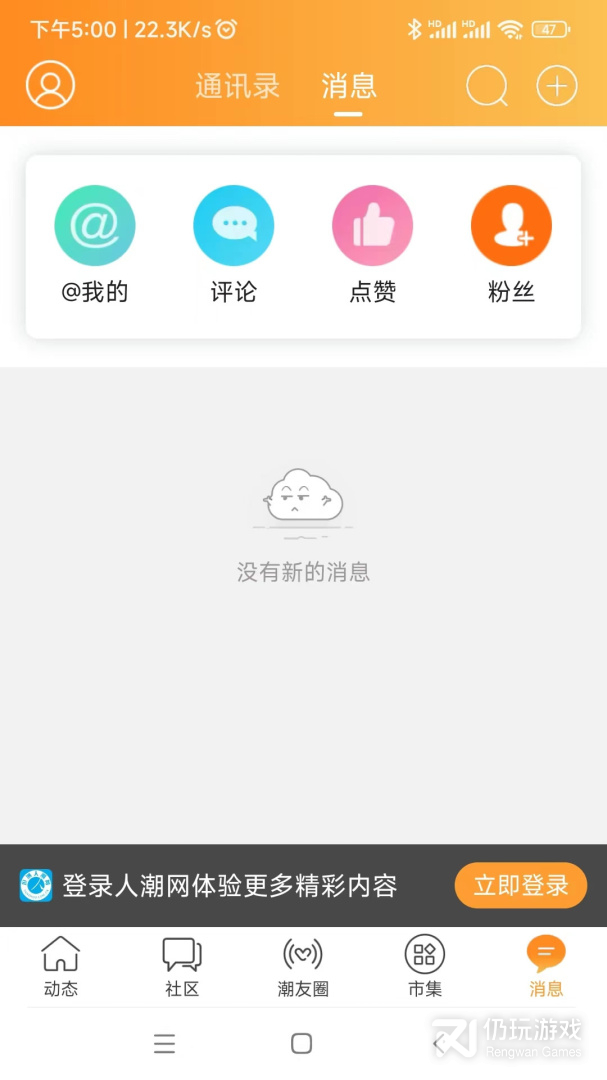Switch to the 社区 tab
The height and width of the screenshot is (1080, 607).
click(182, 967)
